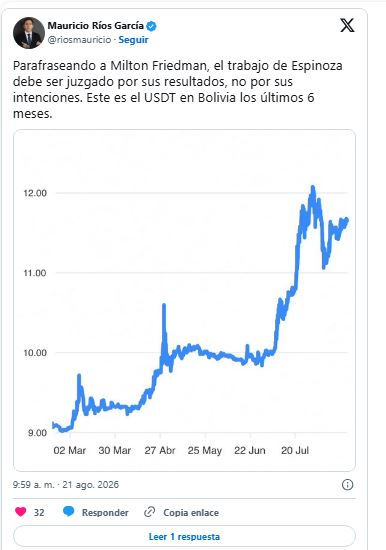Open Mauricio Ríos García's profile picture

[x=29, y=33]
